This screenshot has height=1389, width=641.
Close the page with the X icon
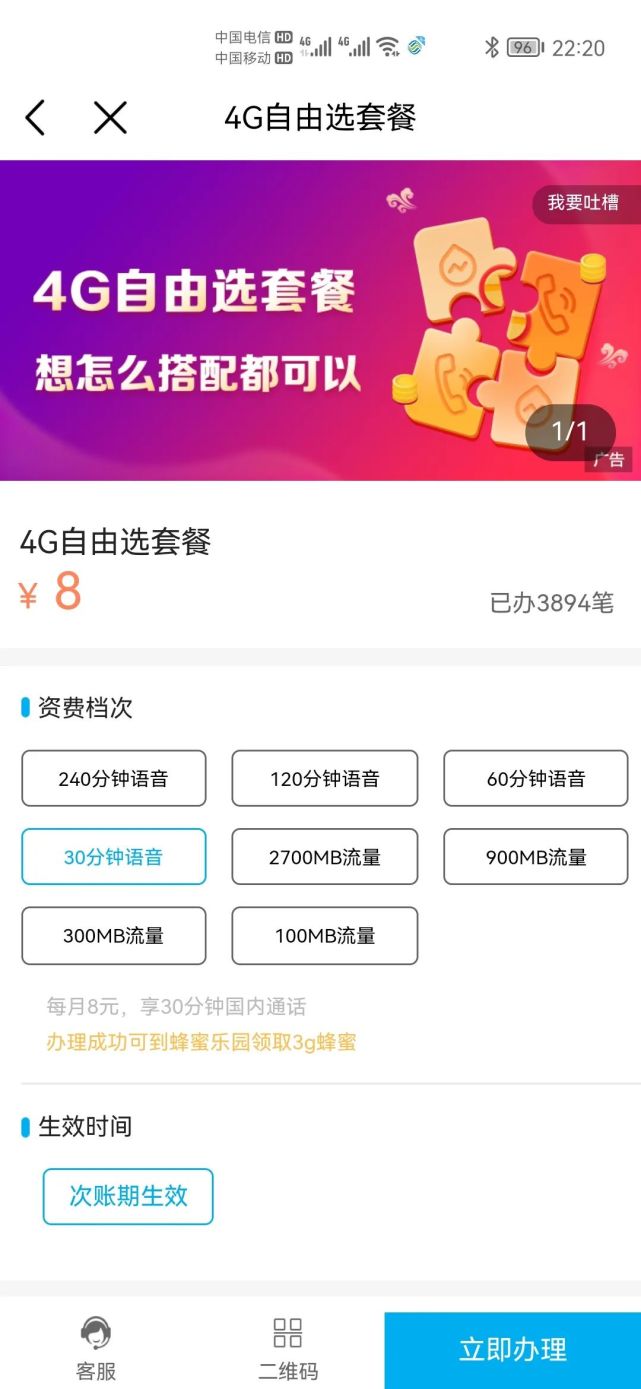tap(110, 118)
